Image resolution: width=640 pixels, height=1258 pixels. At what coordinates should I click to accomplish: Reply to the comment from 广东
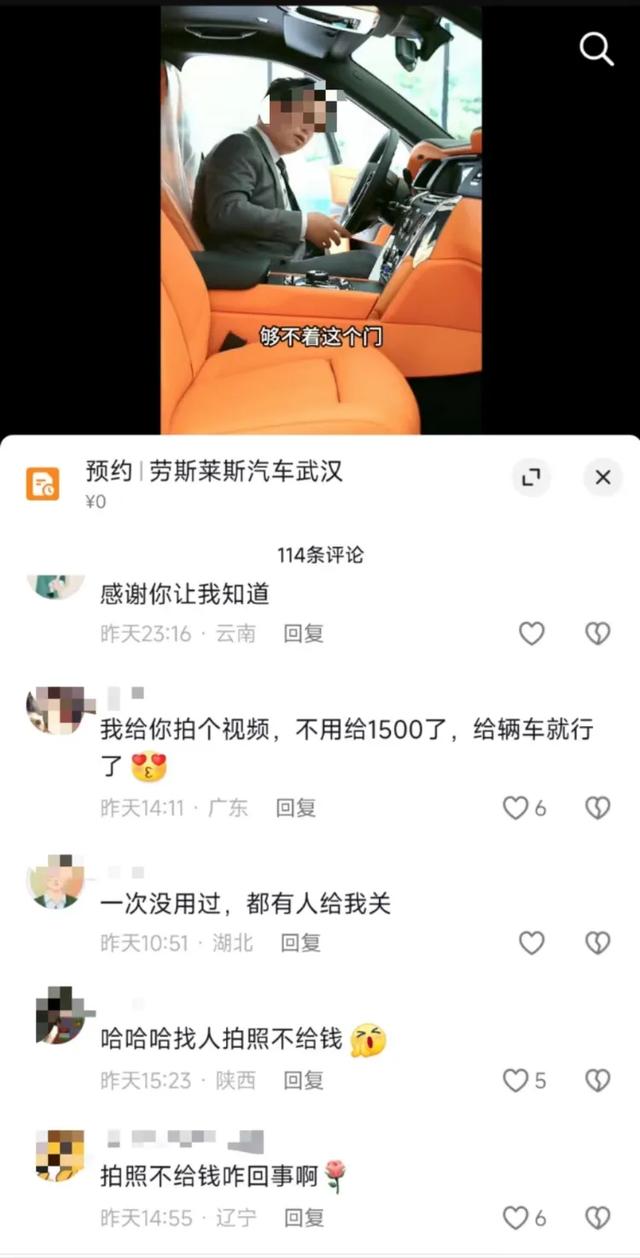coord(296,807)
